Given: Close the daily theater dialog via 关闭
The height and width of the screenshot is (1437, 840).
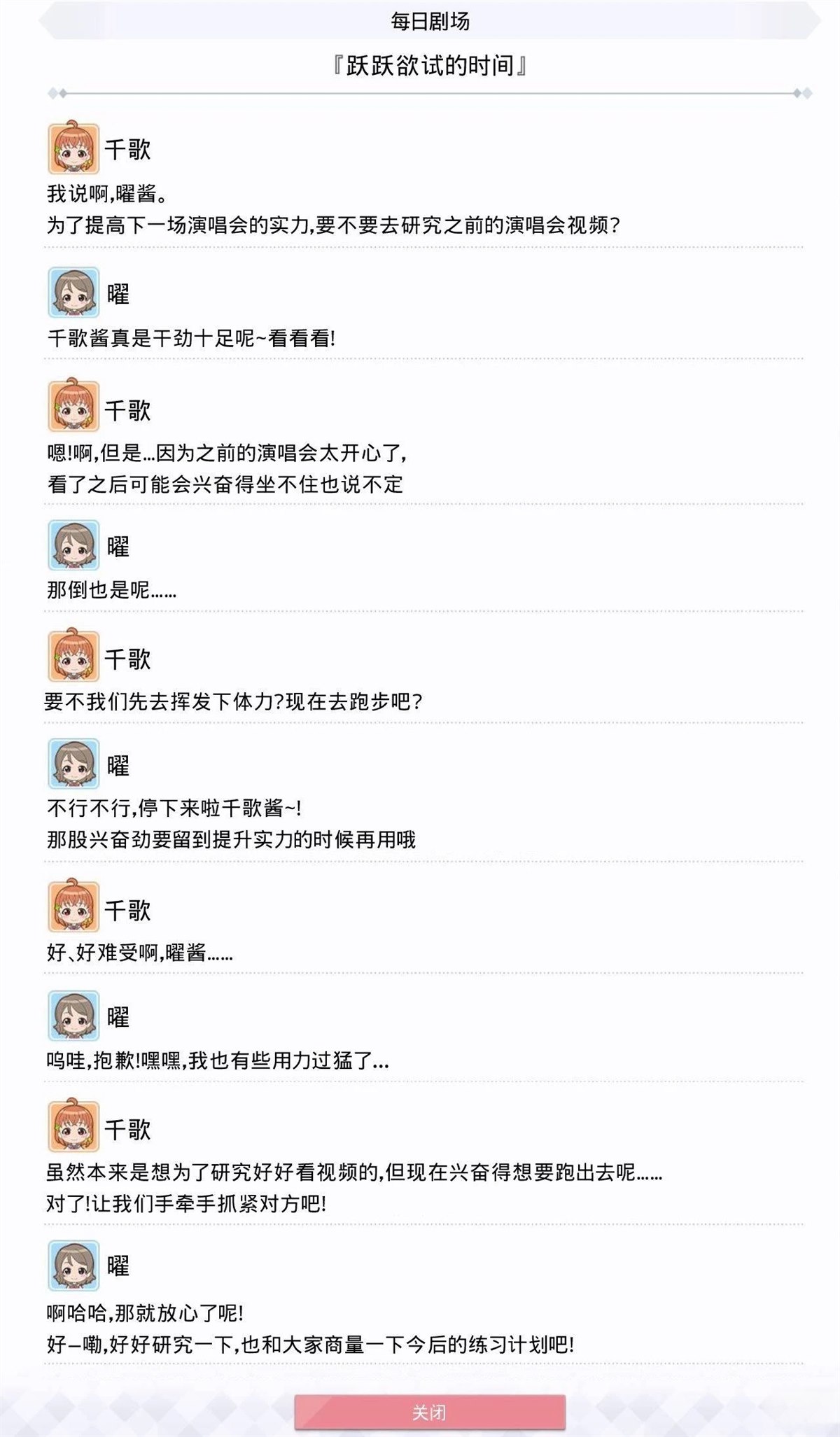Looking at the screenshot, I should click(x=429, y=1412).
